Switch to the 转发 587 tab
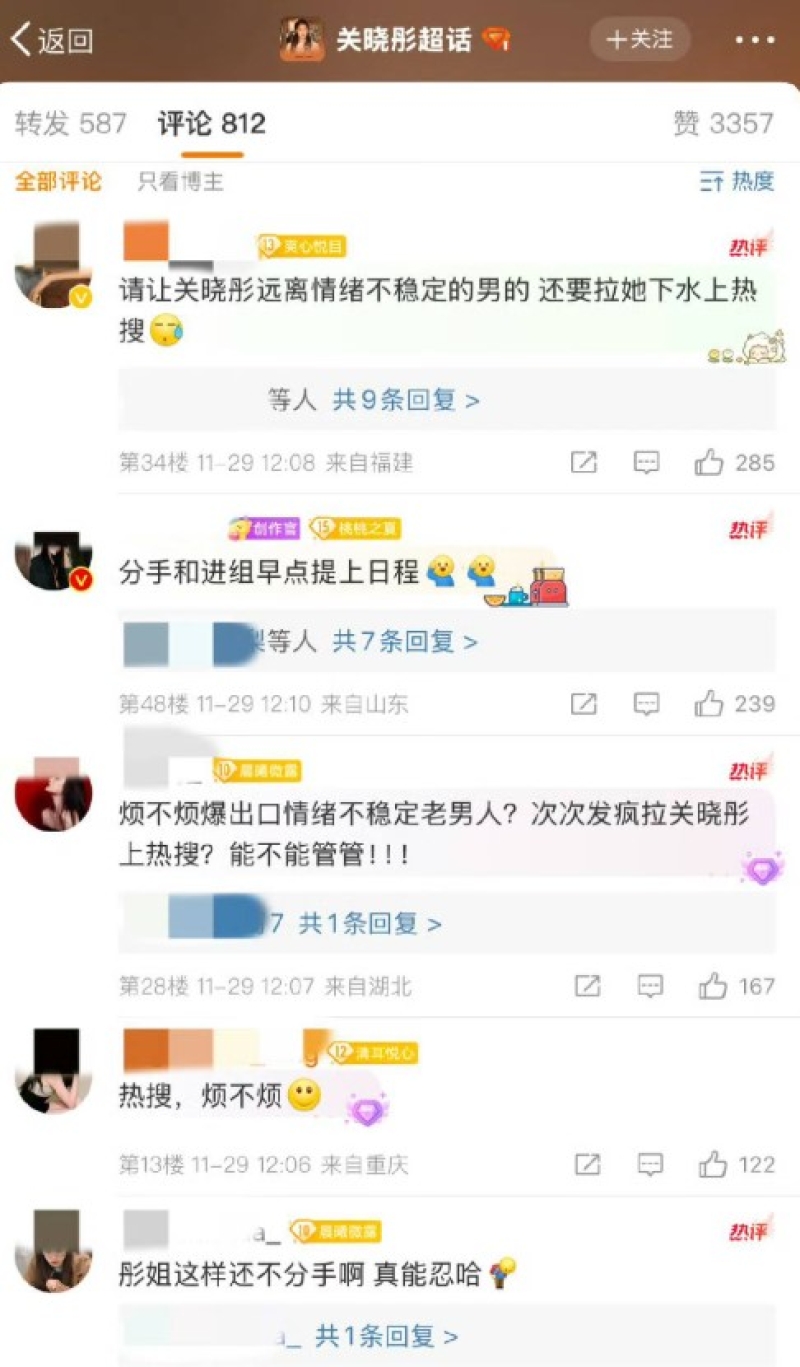The image size is (800, 1367). point(71,123)
